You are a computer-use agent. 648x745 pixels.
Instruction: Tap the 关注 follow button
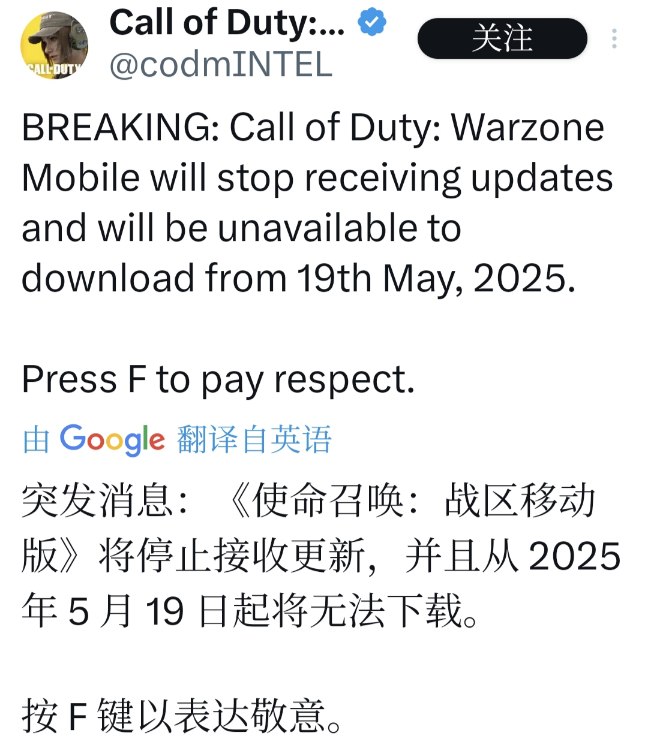502,38
